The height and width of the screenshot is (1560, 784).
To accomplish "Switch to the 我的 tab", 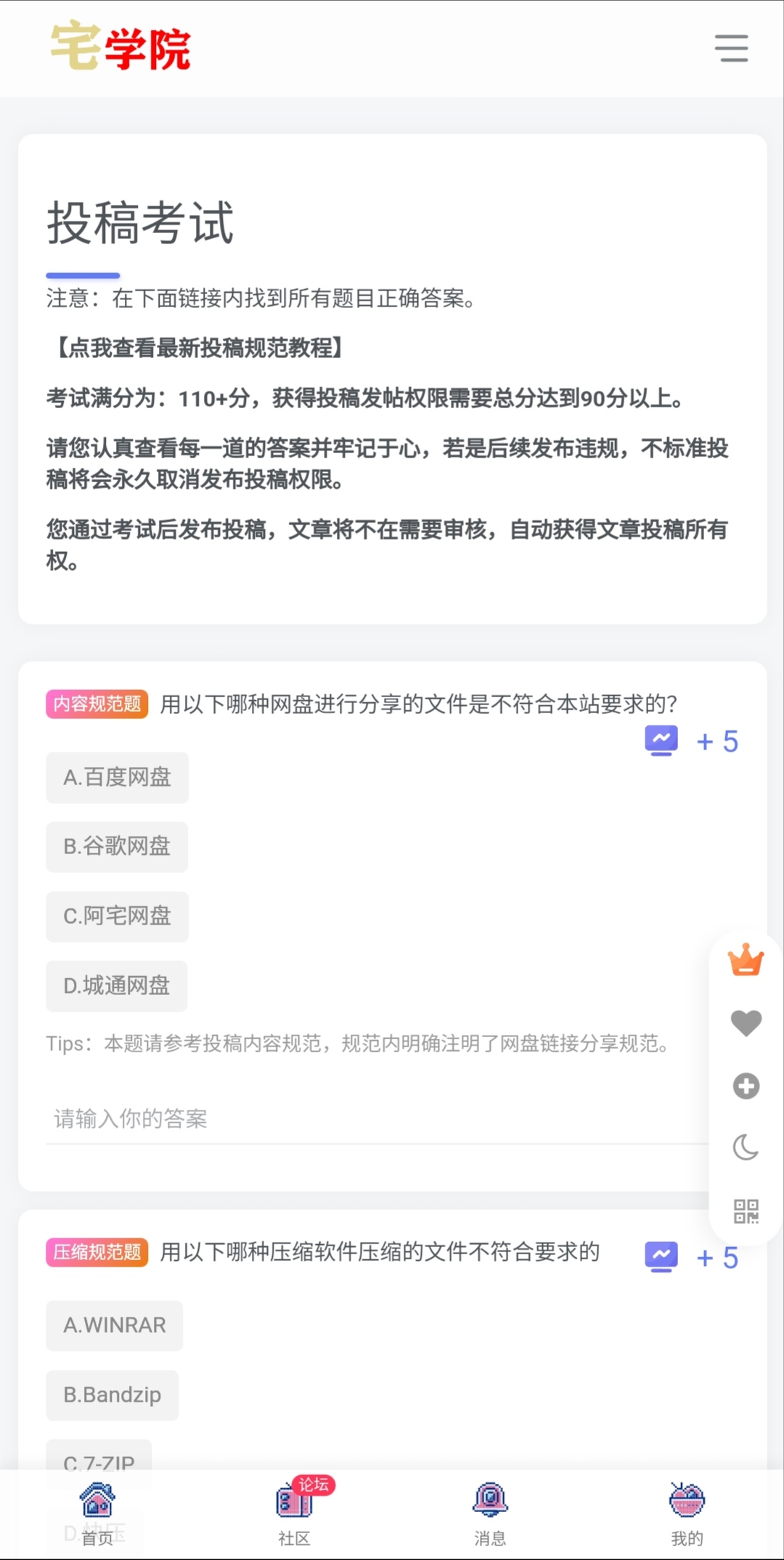I will [x=687, y=1514].
